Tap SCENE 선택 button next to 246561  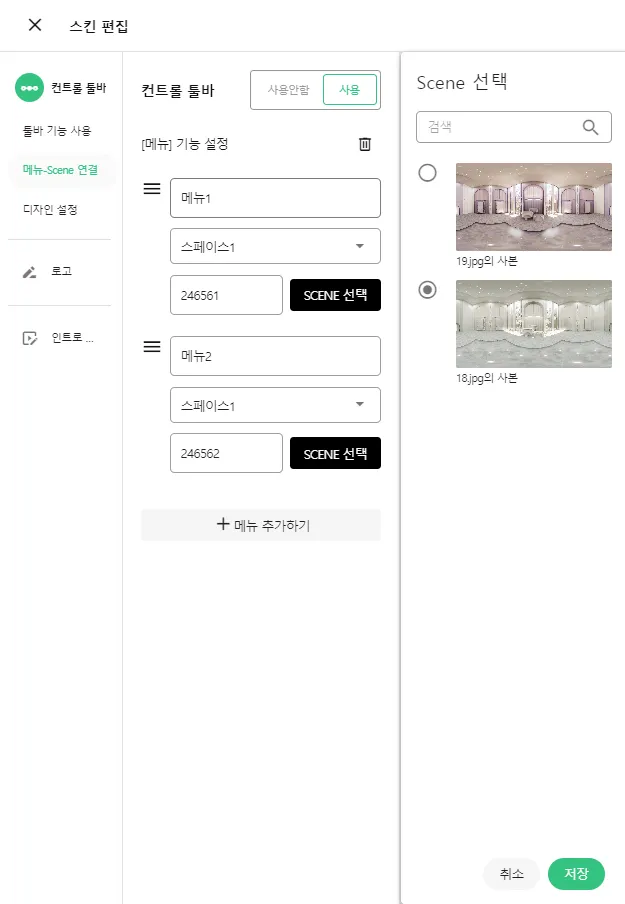(335, 295)
